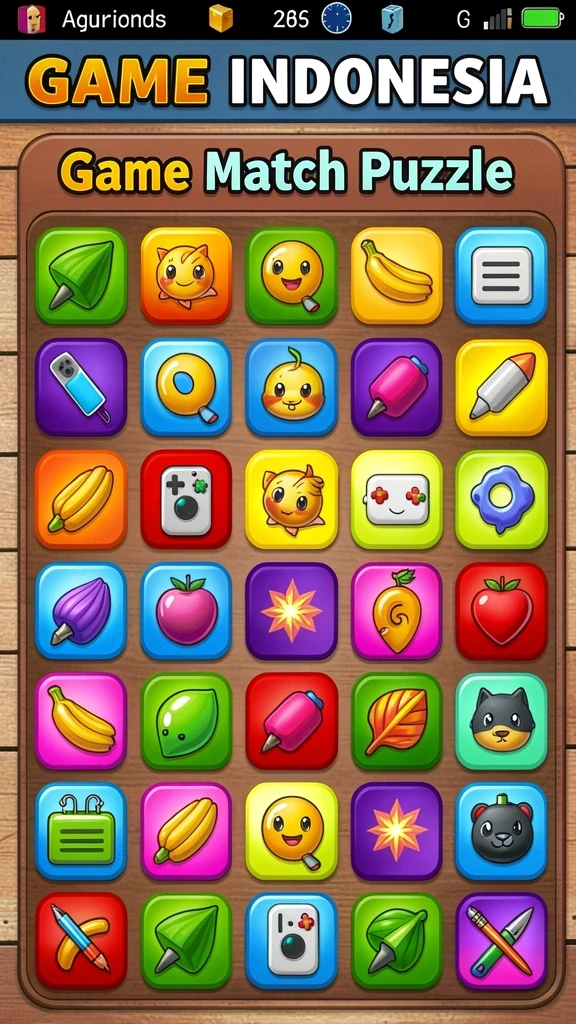Select the blue tile with the pink apple
576x1024 pixels.
pos(186,611)
